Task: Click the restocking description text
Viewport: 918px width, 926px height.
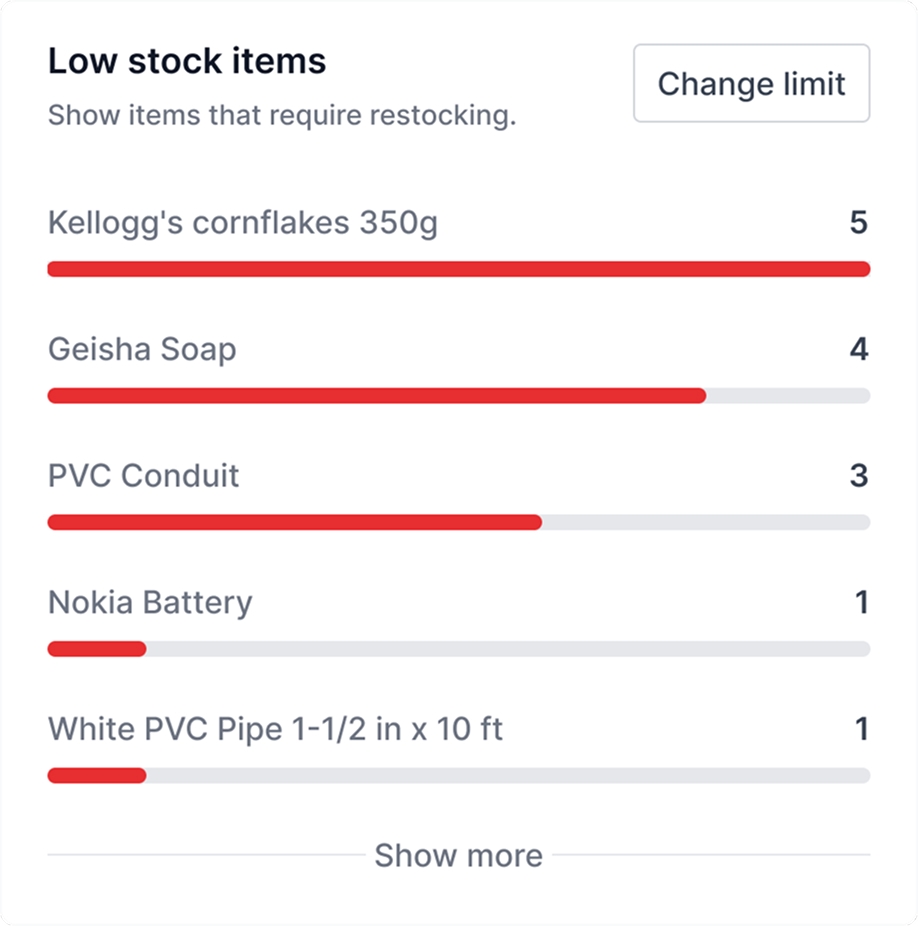Action: 283,115
